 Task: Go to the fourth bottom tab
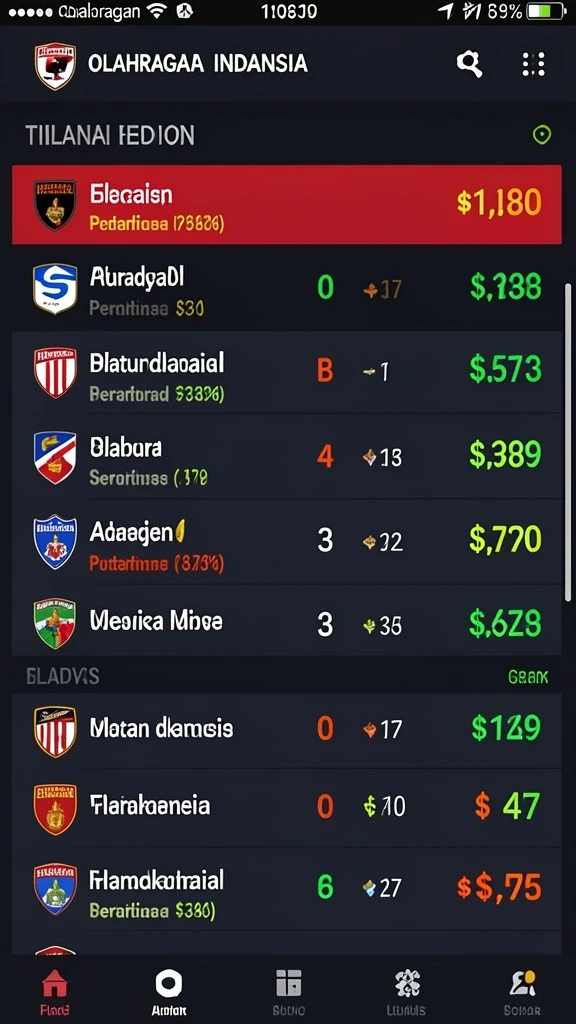pyautogui.click(x=406, y=991)
